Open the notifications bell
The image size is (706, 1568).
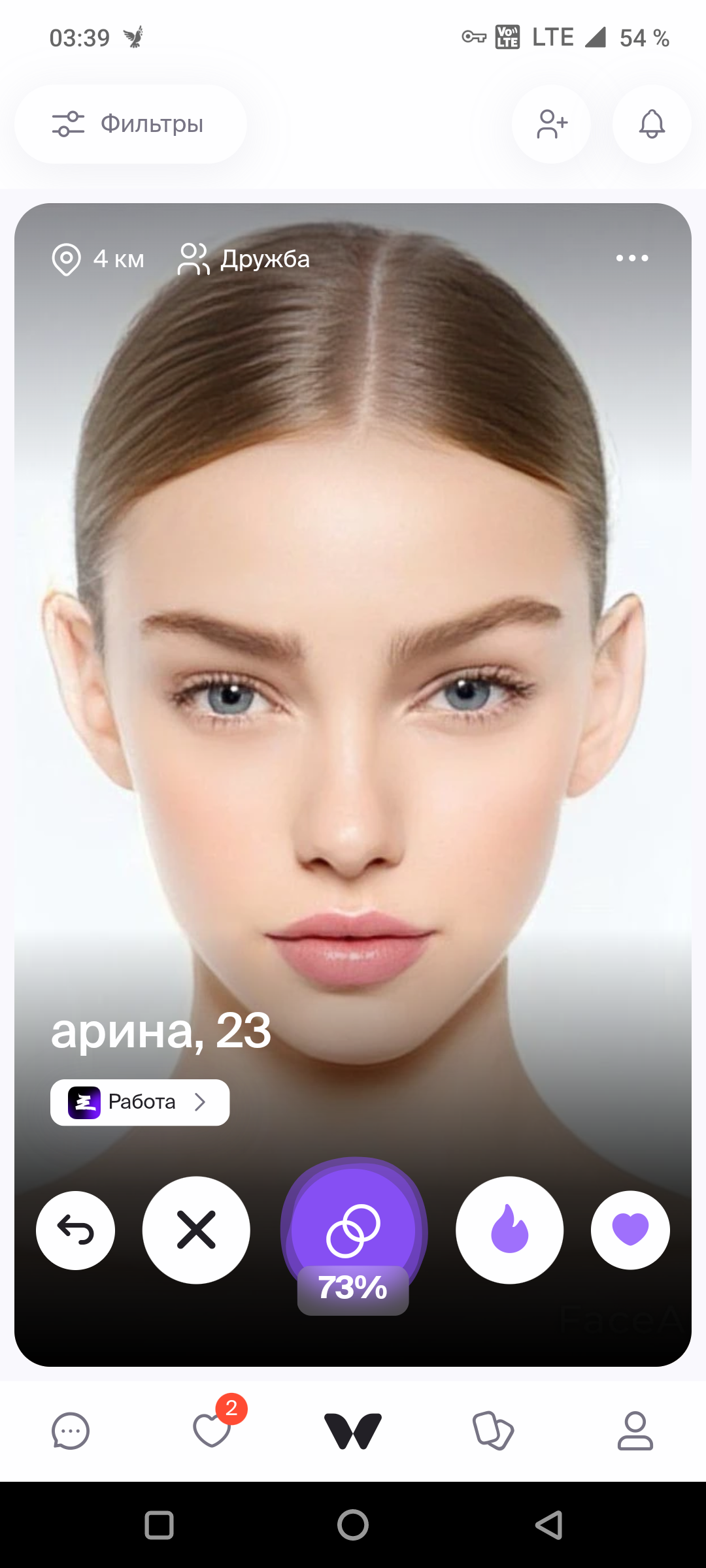point(651,124)
